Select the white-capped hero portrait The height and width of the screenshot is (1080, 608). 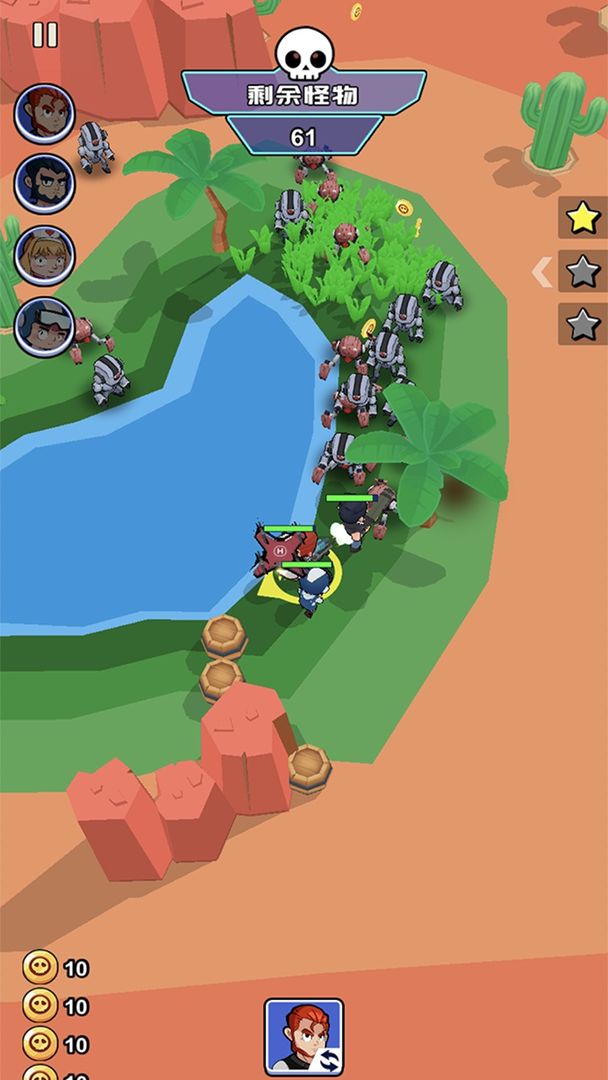tap(44, 327)
